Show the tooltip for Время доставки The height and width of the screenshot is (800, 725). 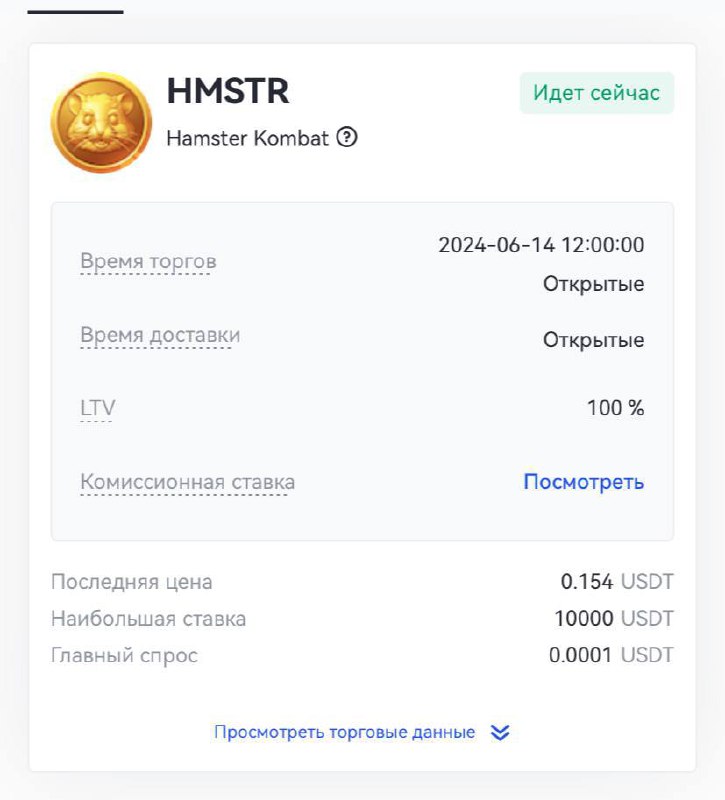point(160,336)
